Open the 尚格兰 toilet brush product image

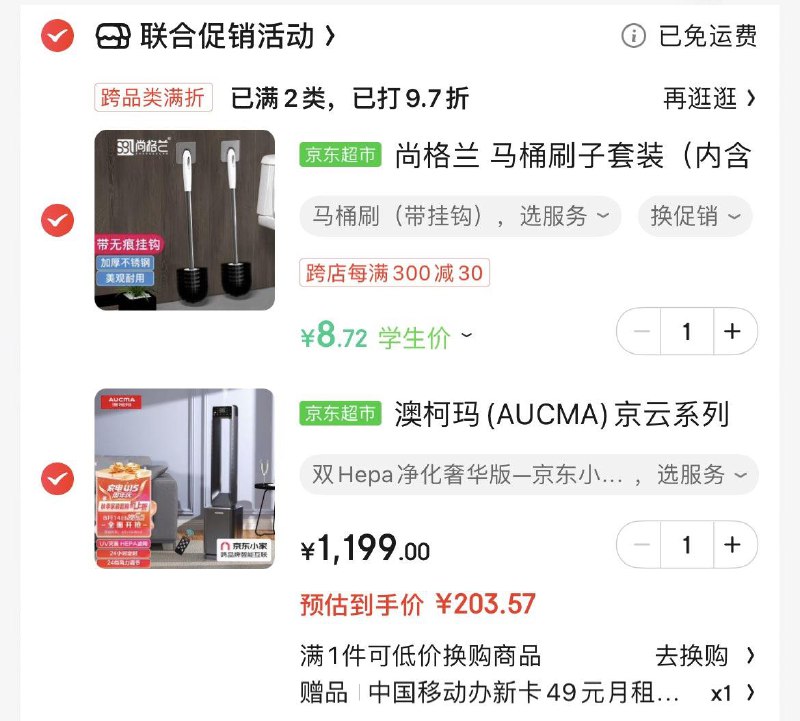point(184,220)
